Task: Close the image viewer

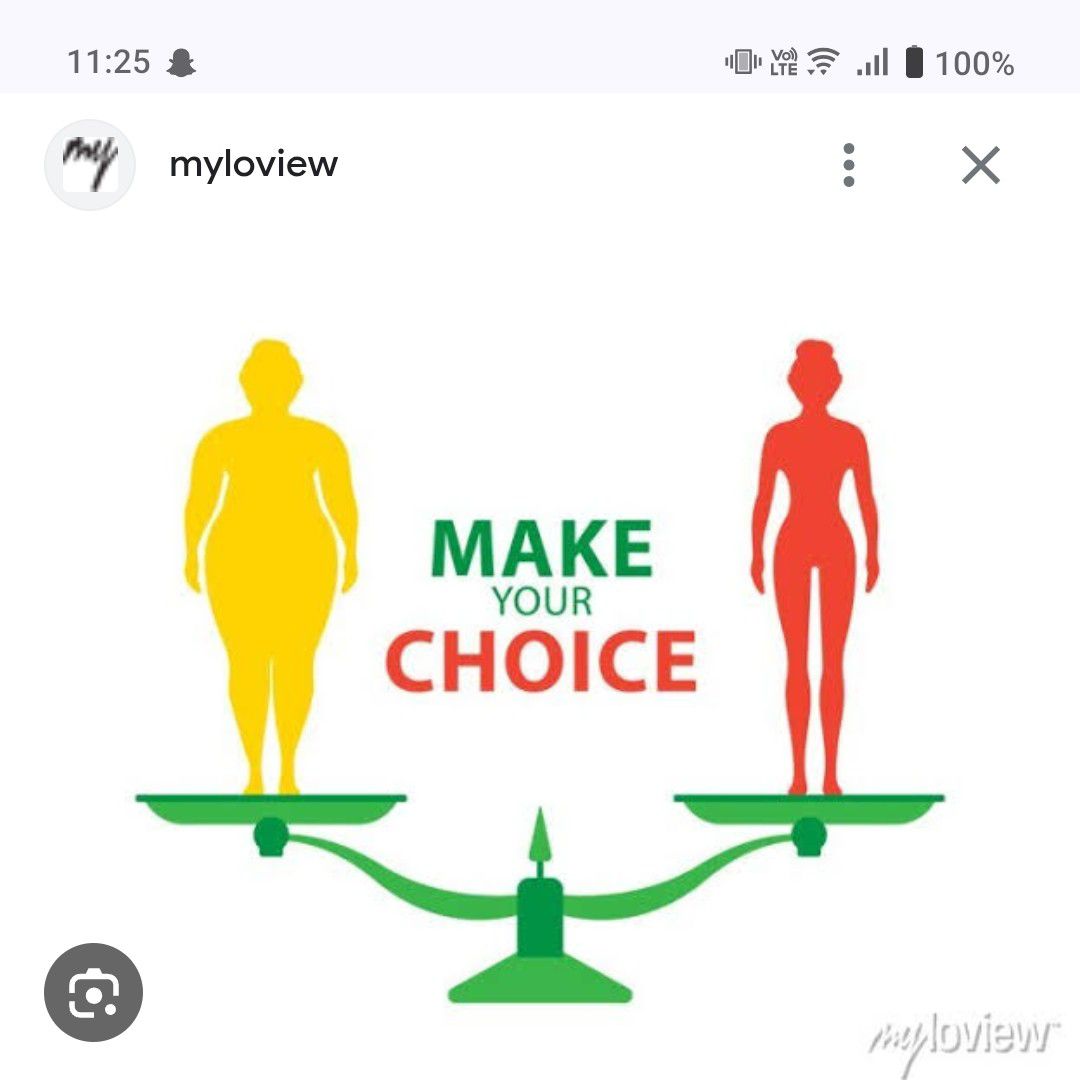Action: click(980, 165)
